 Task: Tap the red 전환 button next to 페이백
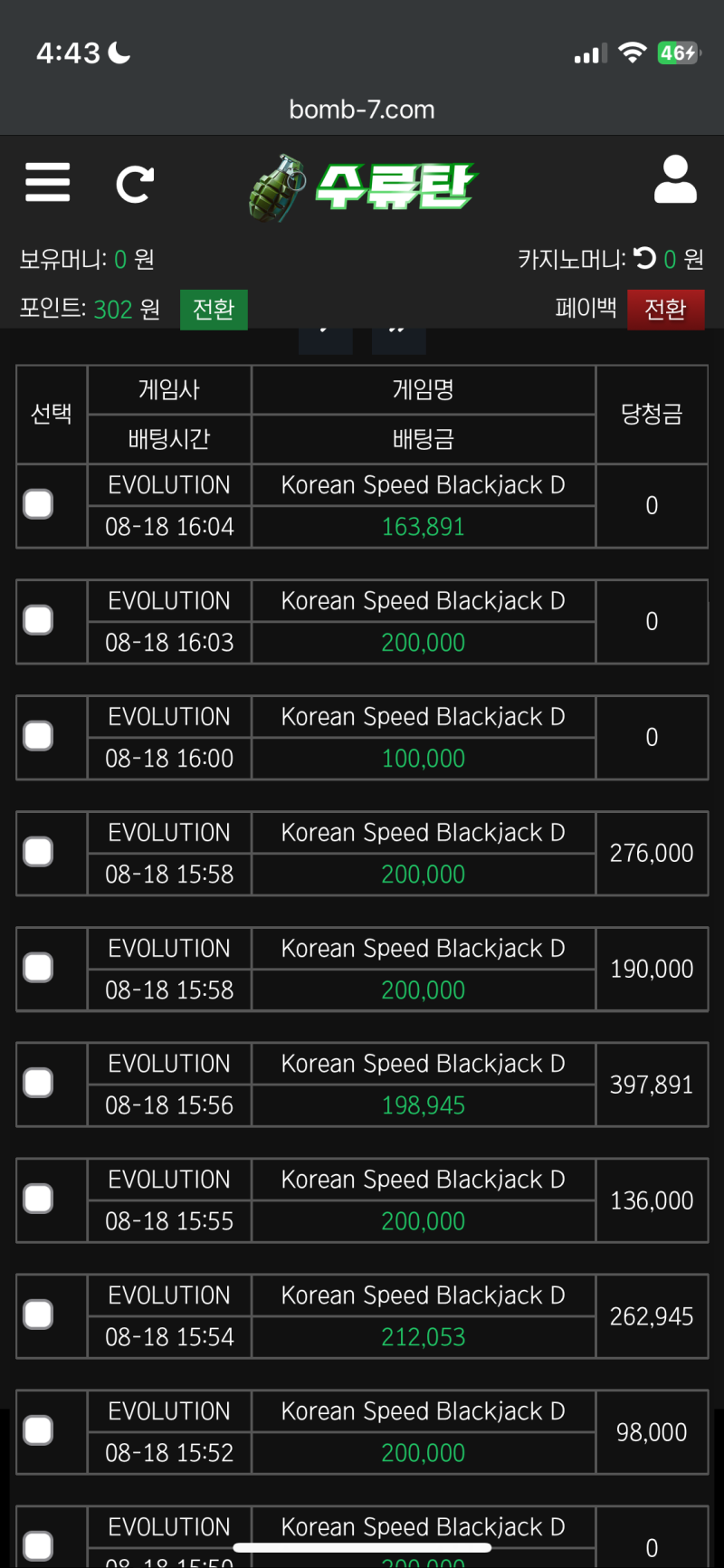tap(665, 310)
